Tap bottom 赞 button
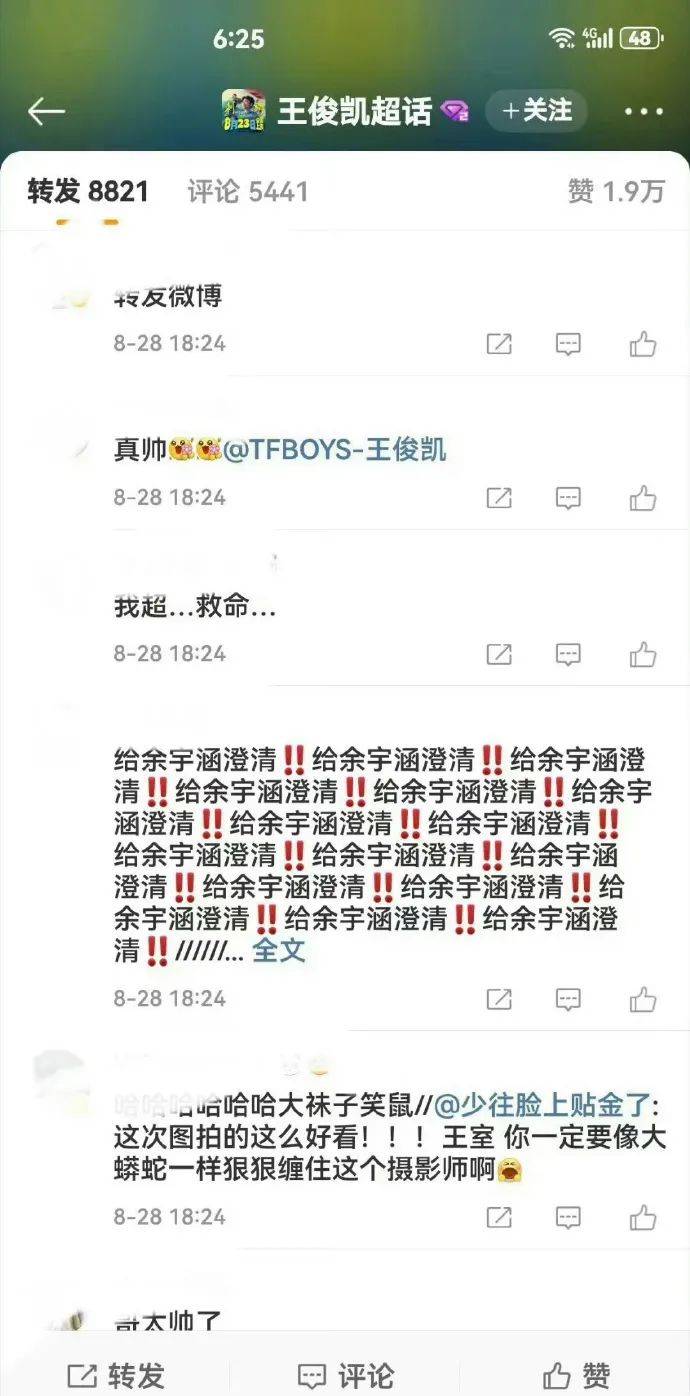This screenshot has height=1396, width=690. [x=576, y=1375]
